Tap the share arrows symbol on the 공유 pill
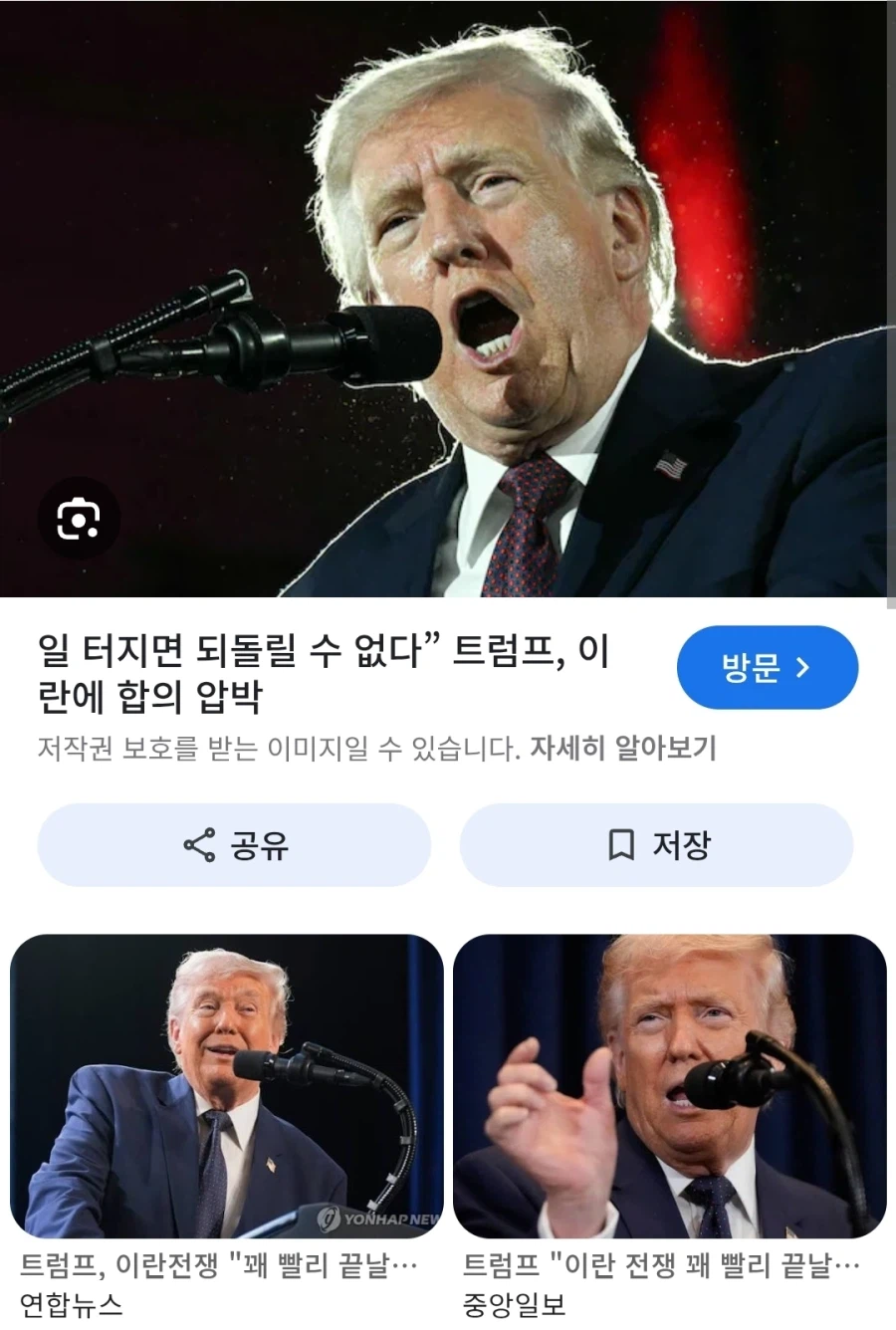 [x=202, y=844]
